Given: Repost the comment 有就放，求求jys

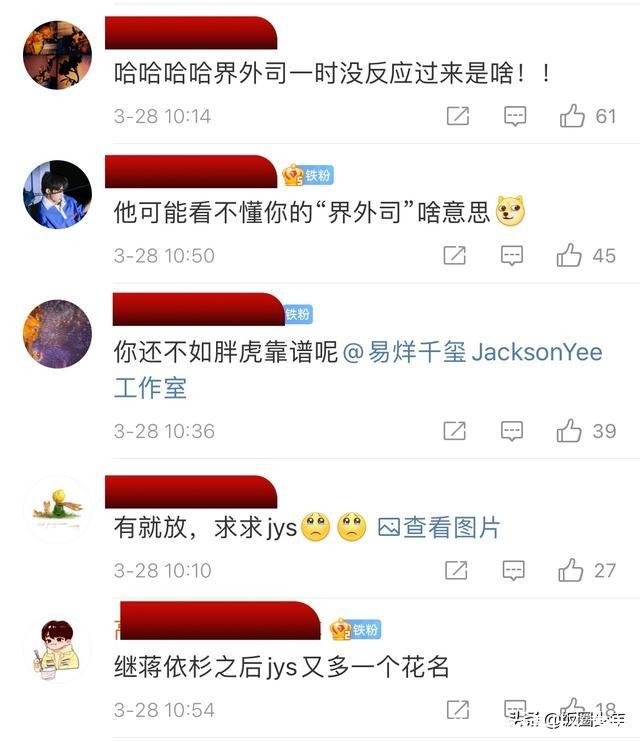Looking at the screenshot, I should pyautogui.click(x=456, y=570).
